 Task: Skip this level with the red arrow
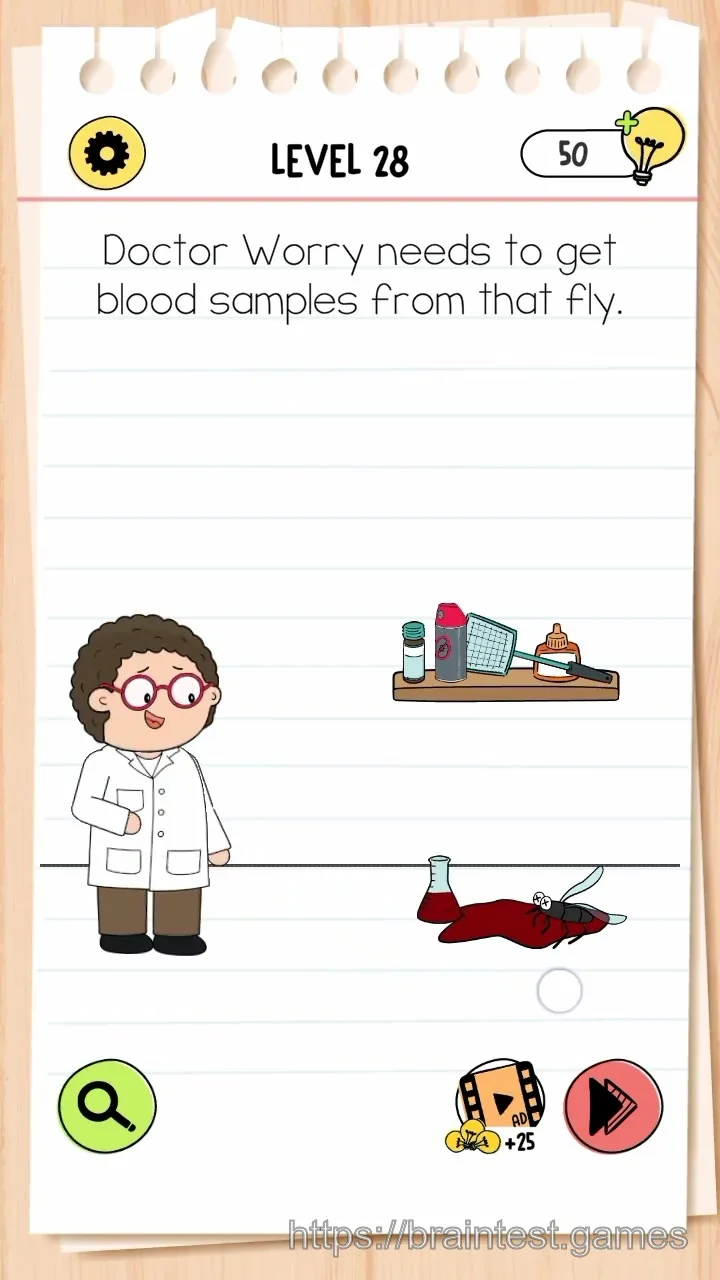[614, 1106]
